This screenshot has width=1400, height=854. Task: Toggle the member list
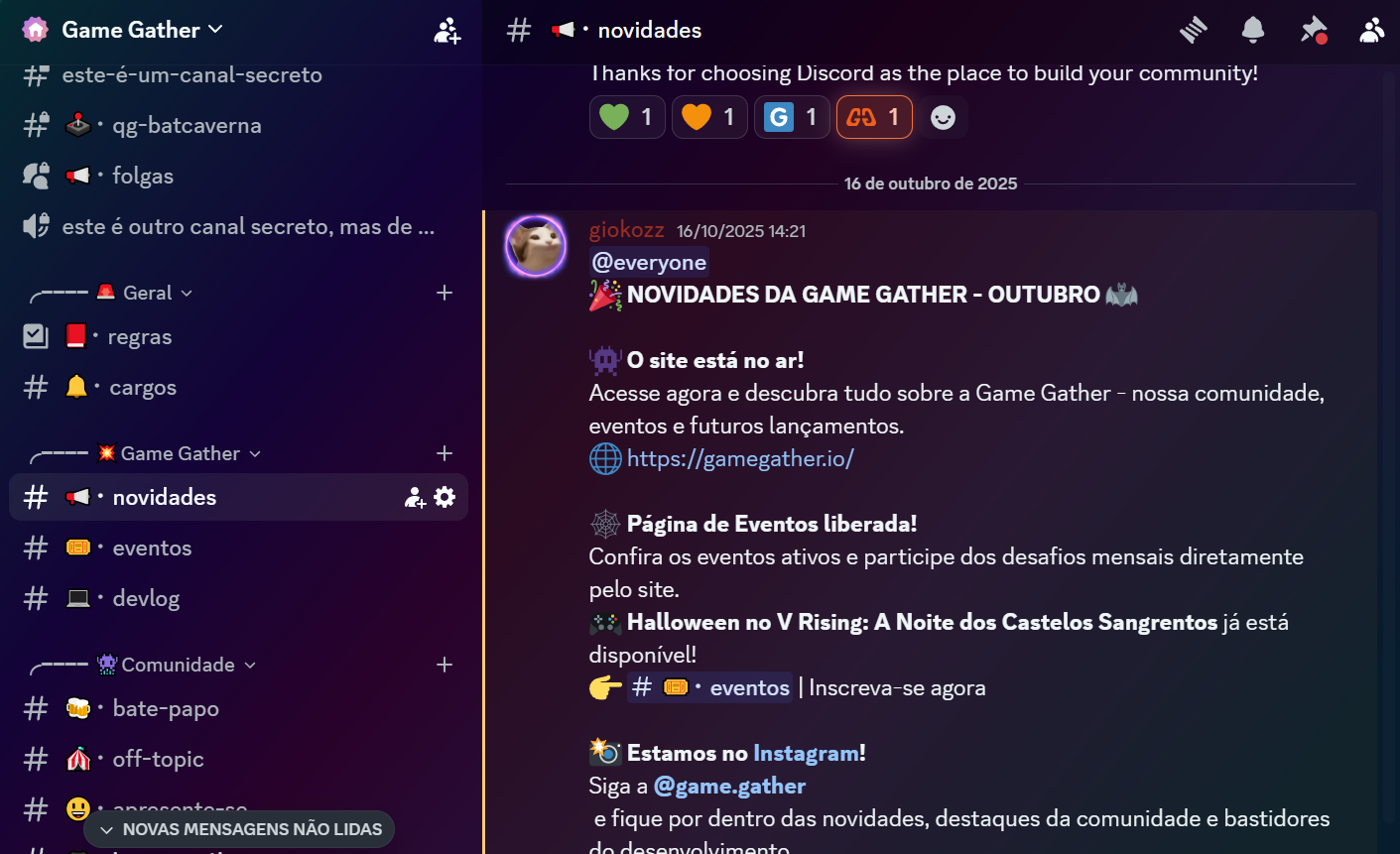click(1371, 31)
